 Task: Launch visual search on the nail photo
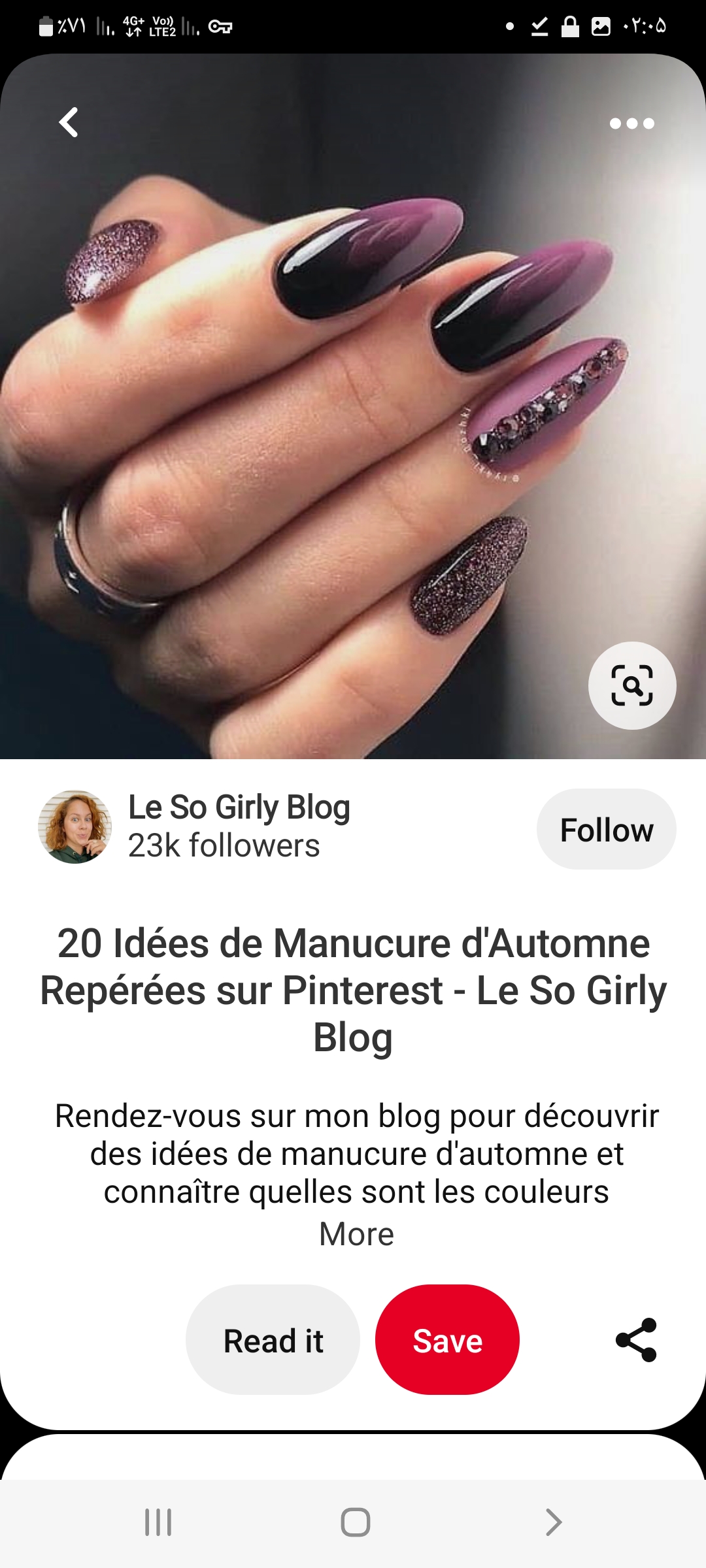coord(631,685)
